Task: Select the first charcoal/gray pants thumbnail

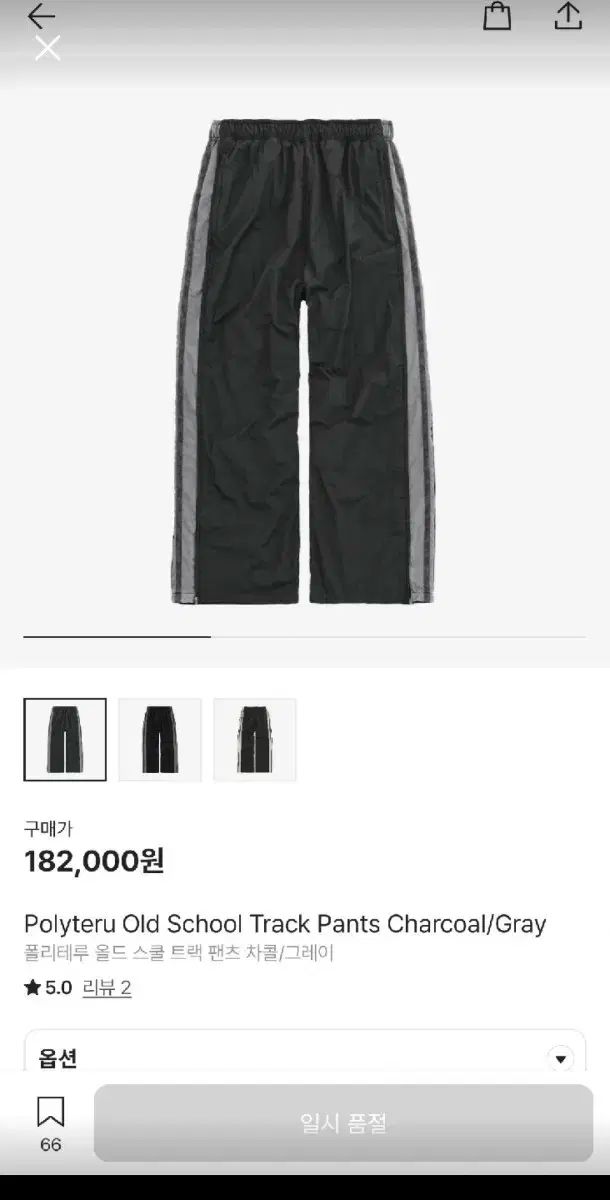Action: (x=65, y=739)
